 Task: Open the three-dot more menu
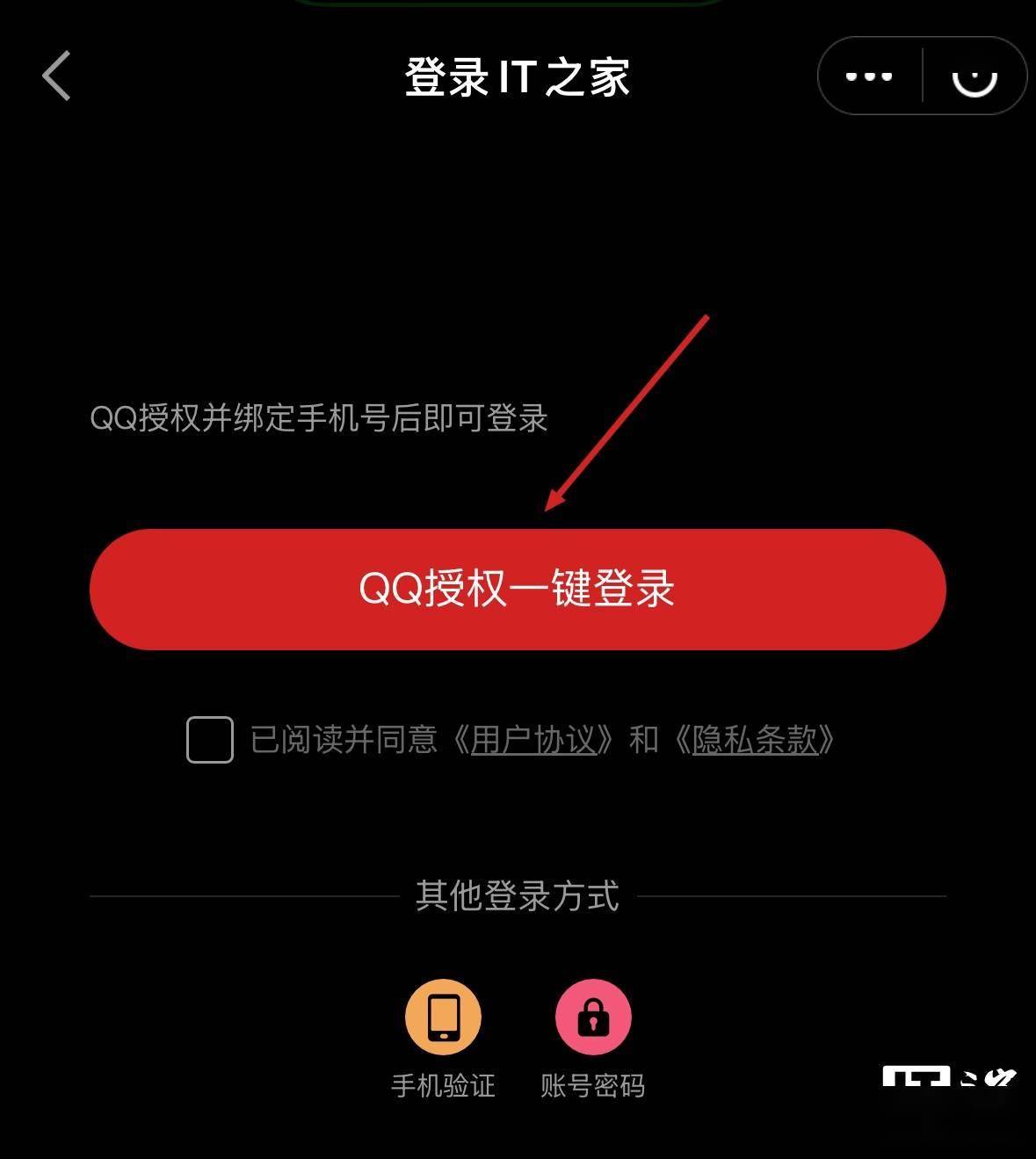868,76
